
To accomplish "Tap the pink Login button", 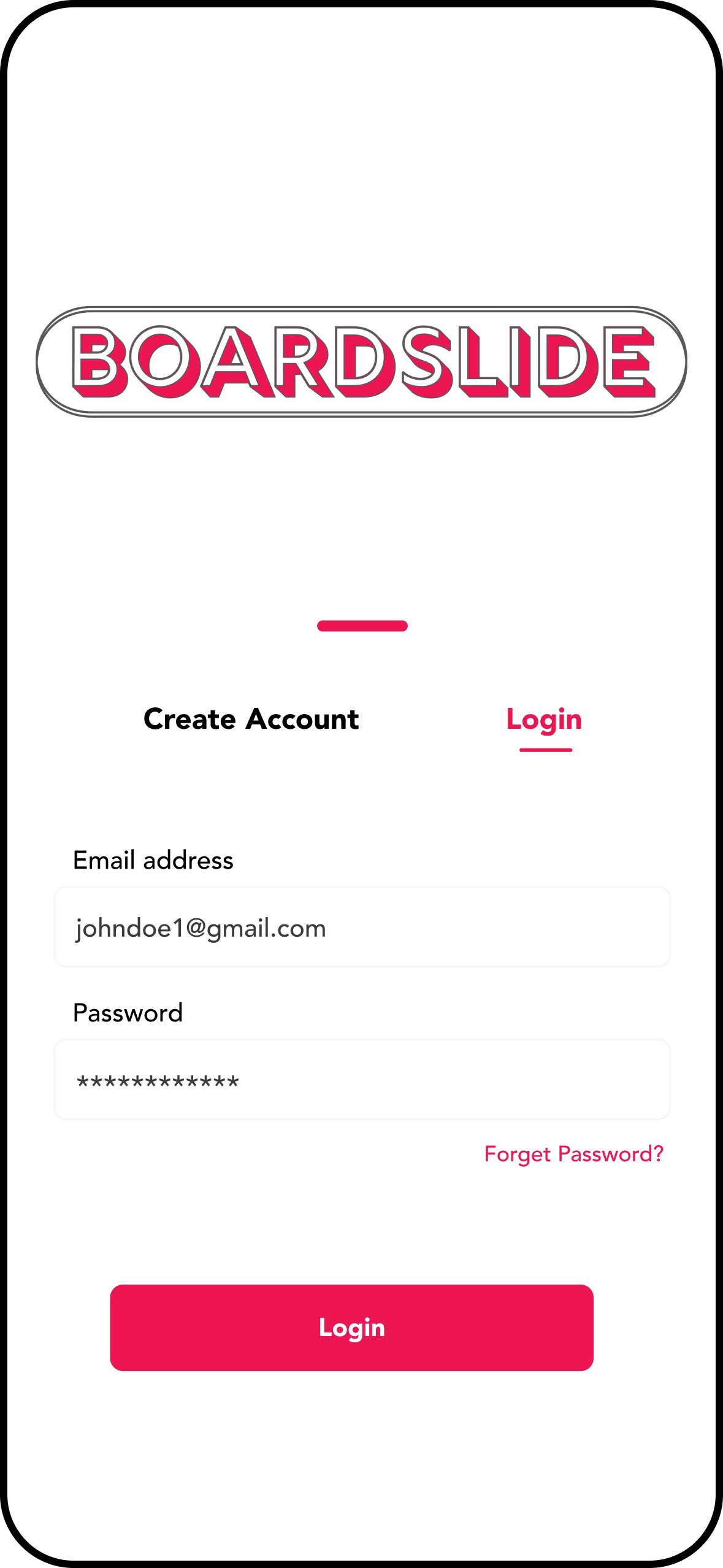I will coord(351,1328).
